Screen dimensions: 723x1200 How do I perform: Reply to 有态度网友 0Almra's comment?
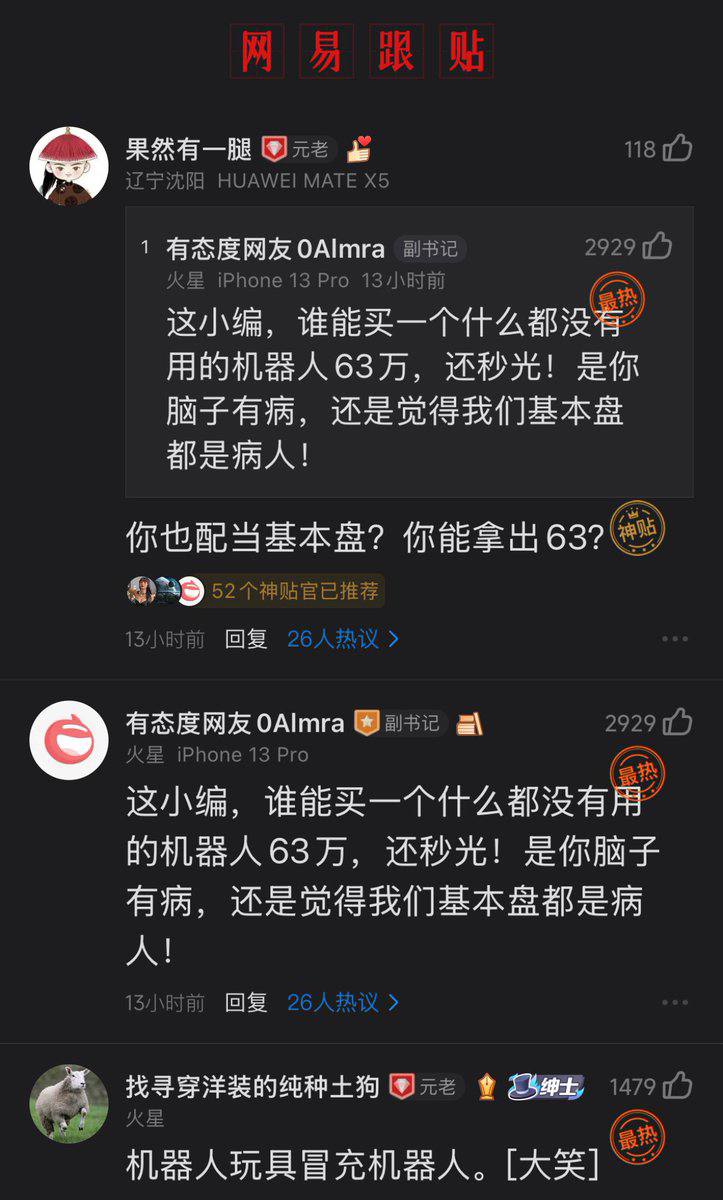click(x=246, y=1001)
